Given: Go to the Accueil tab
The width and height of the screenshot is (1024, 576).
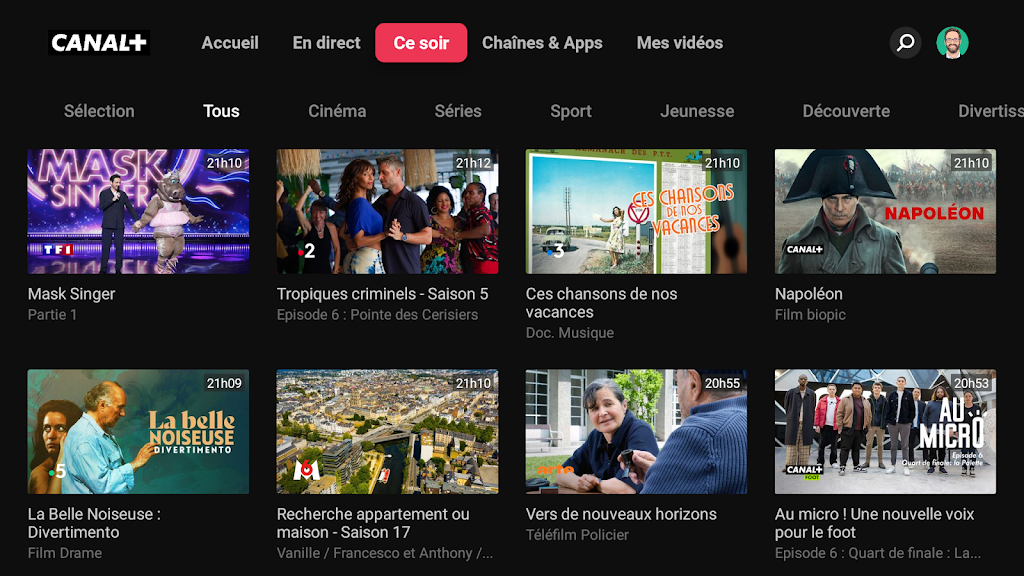Looking at the screenshot, I should click(x=230, y=43).
